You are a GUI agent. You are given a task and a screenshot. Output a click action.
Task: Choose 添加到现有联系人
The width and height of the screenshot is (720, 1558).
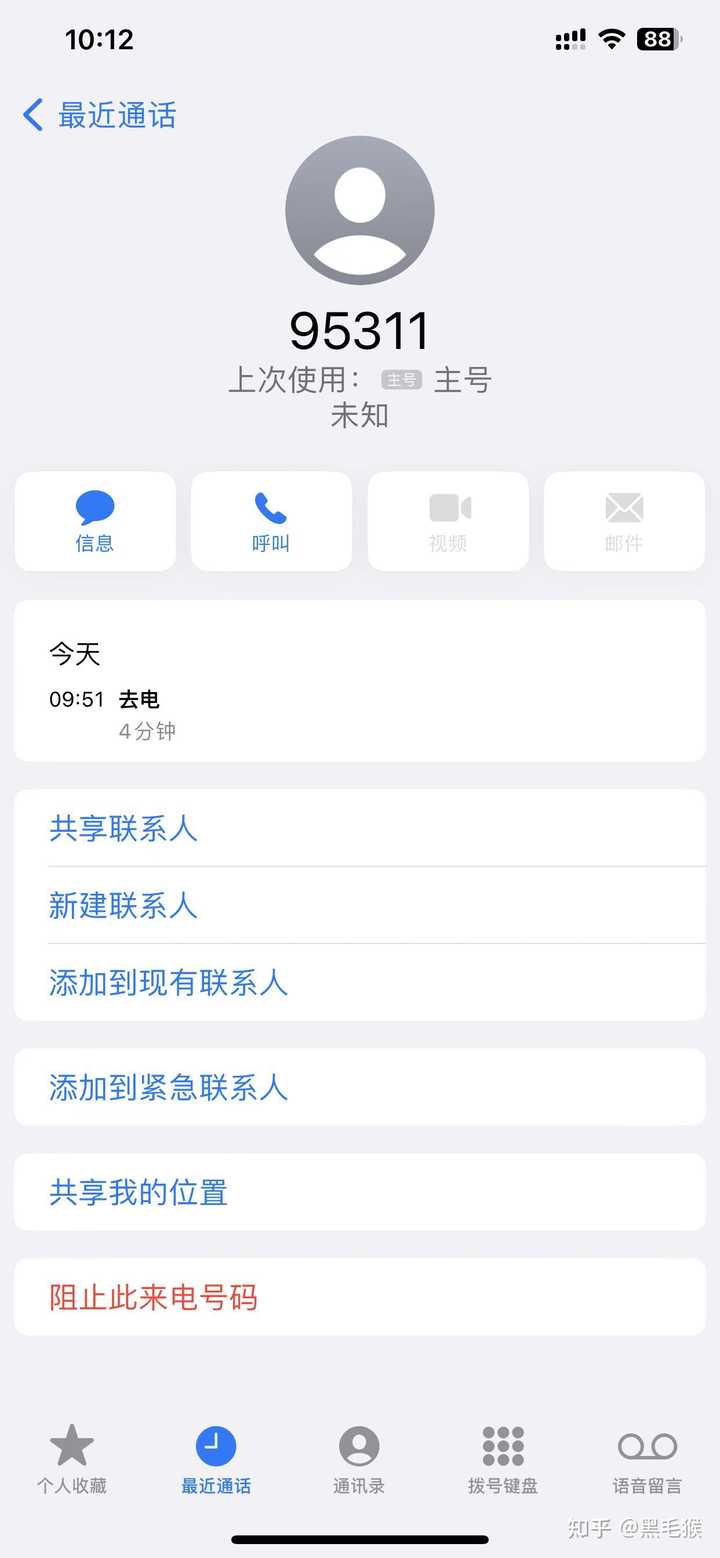pos(169,982)
